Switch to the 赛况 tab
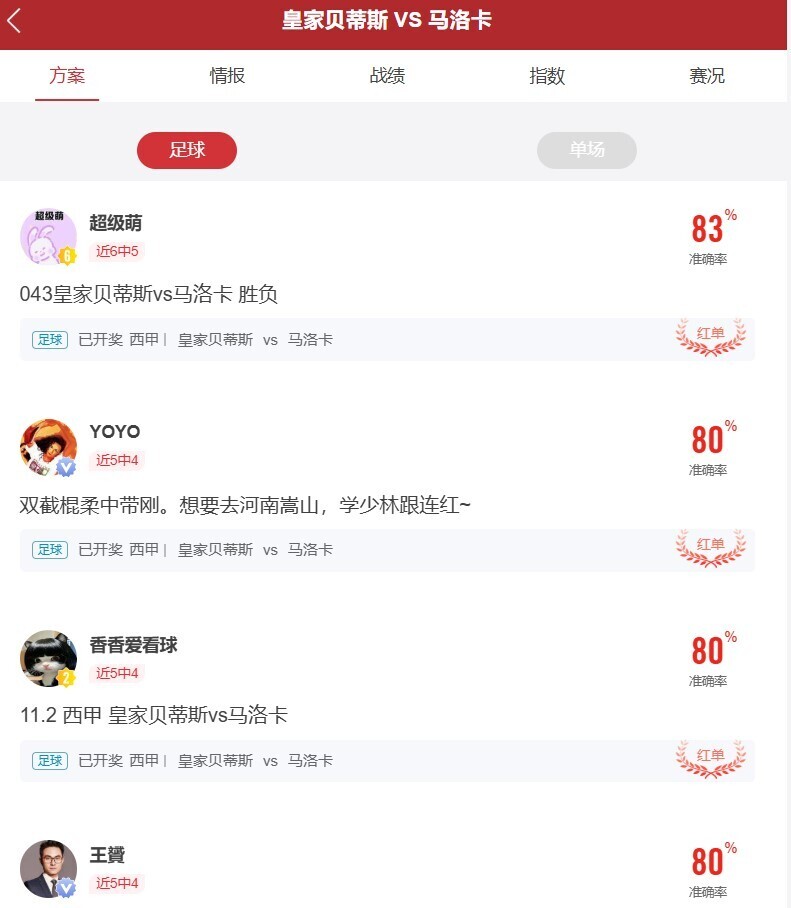791x908 pixels. (x=707, y=76)
